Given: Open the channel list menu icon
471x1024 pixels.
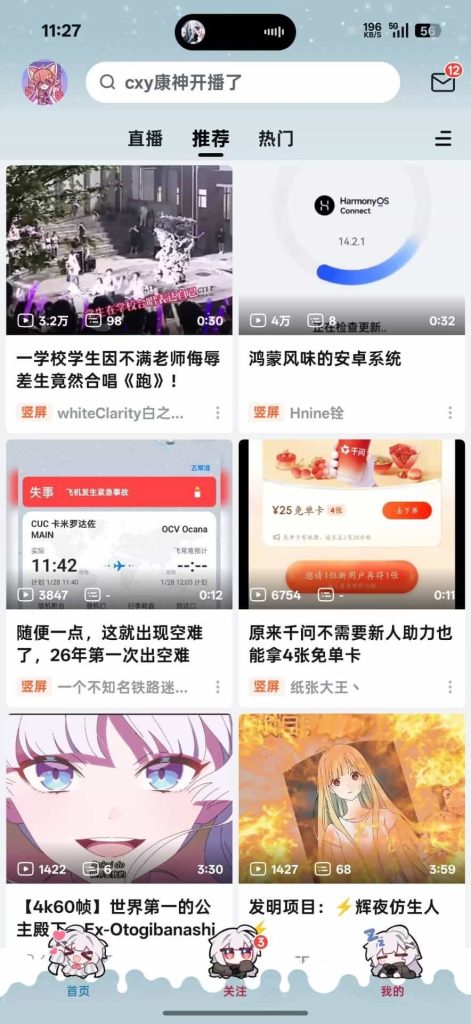Looking at the screenshot, I should 444,138.
